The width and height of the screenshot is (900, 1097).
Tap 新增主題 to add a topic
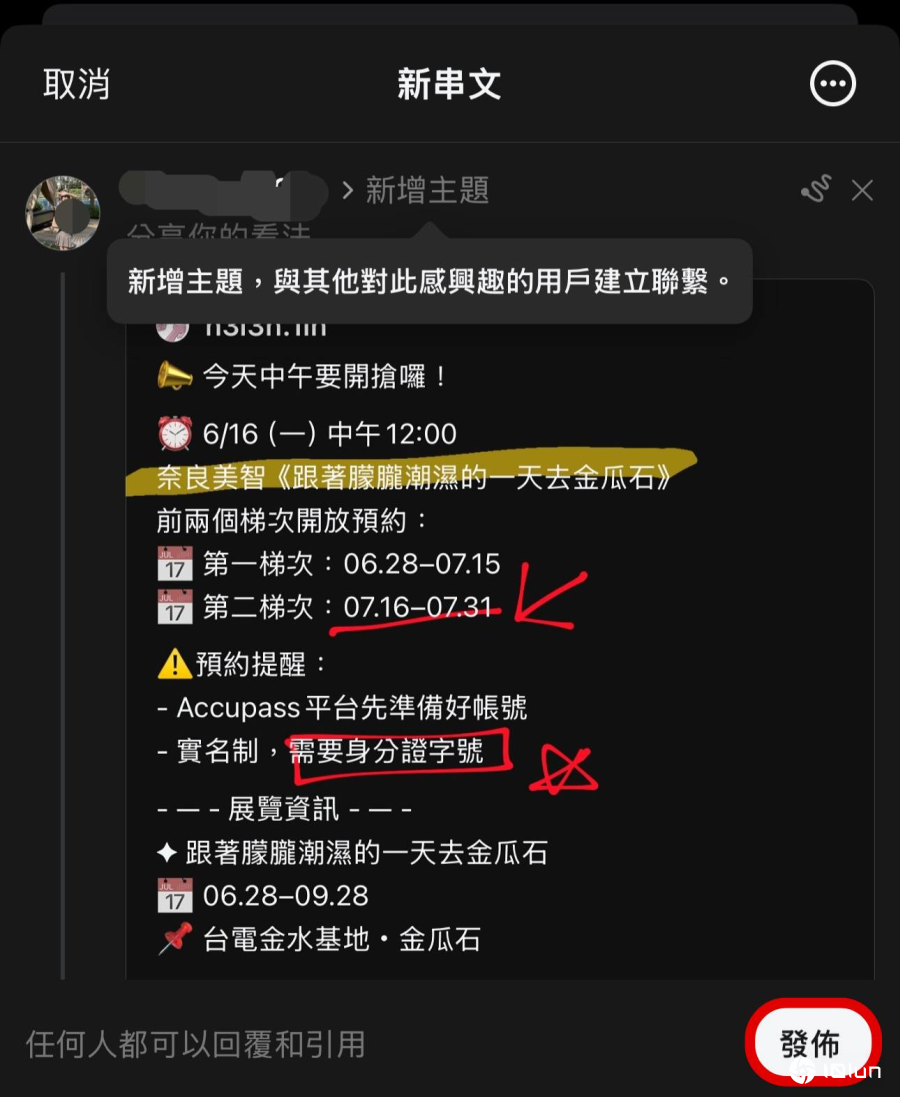(x=427, y=190)
